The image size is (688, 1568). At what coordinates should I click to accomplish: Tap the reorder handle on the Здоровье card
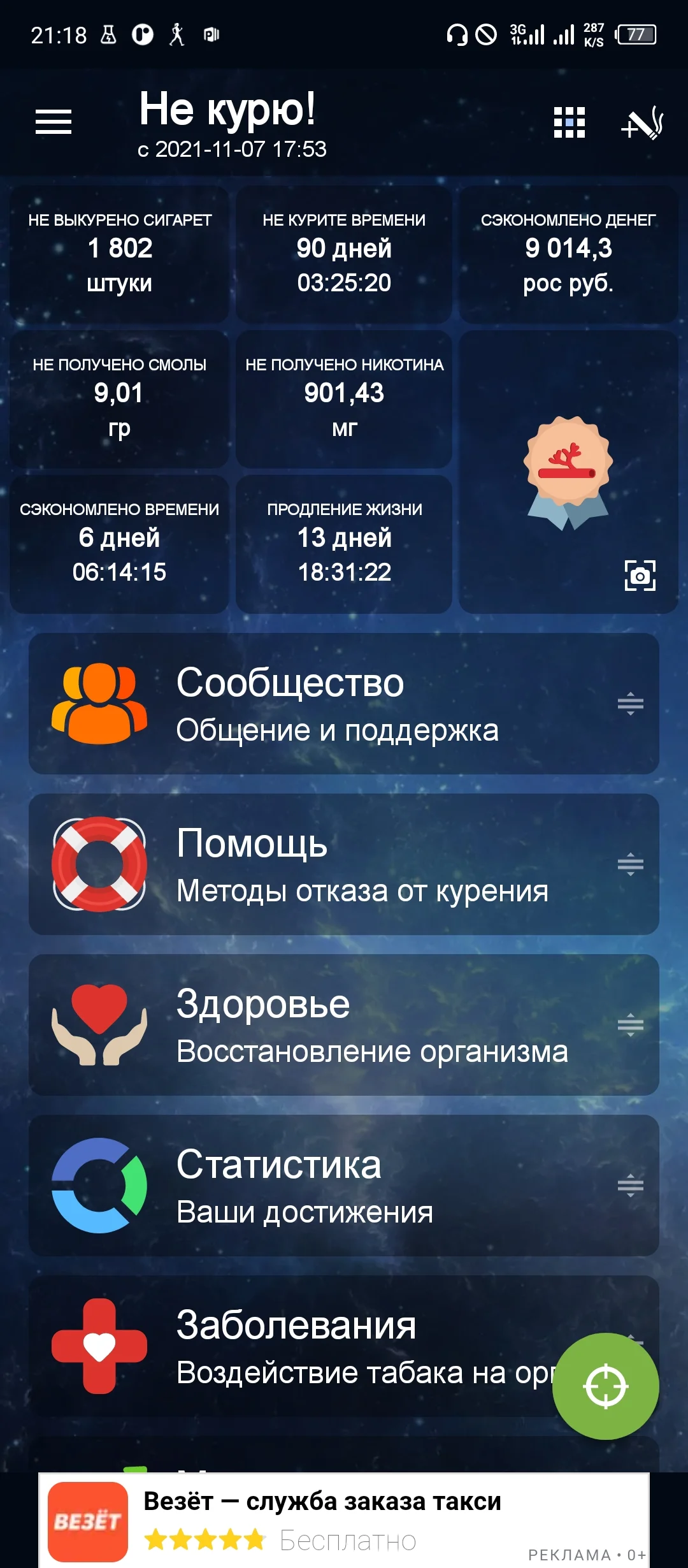[x=631, y=1023]
